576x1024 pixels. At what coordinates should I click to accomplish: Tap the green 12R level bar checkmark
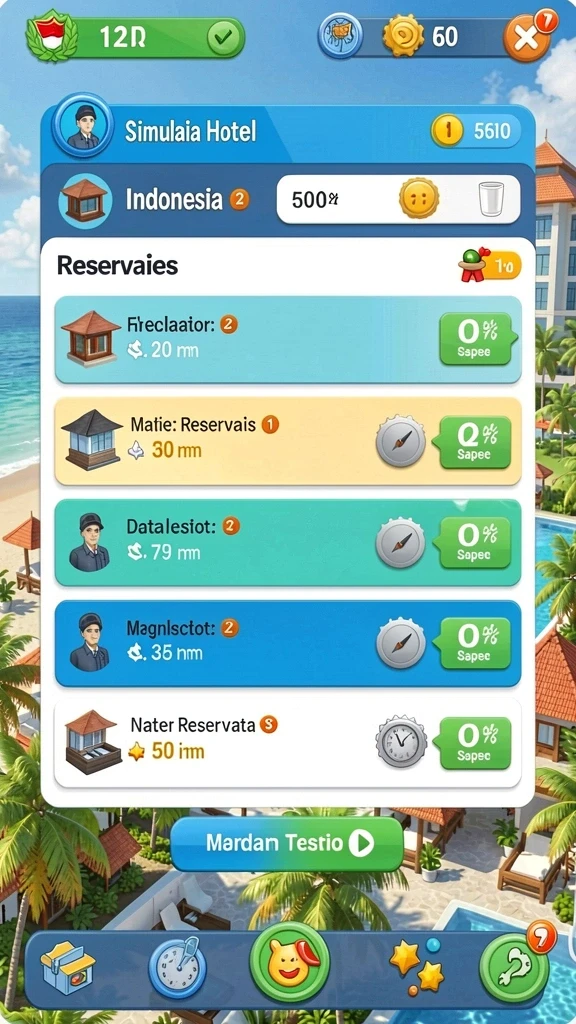click(223, 38)
